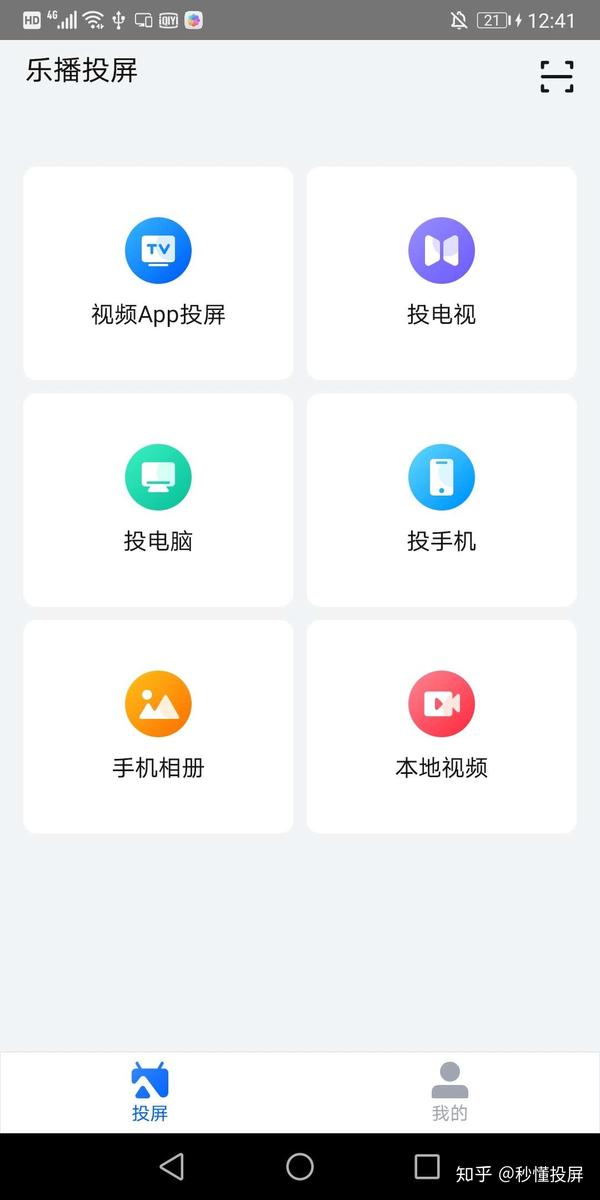This screenshot has width=600, height=1200.
Task: Tap the system home button
Action: (300, 1166)
